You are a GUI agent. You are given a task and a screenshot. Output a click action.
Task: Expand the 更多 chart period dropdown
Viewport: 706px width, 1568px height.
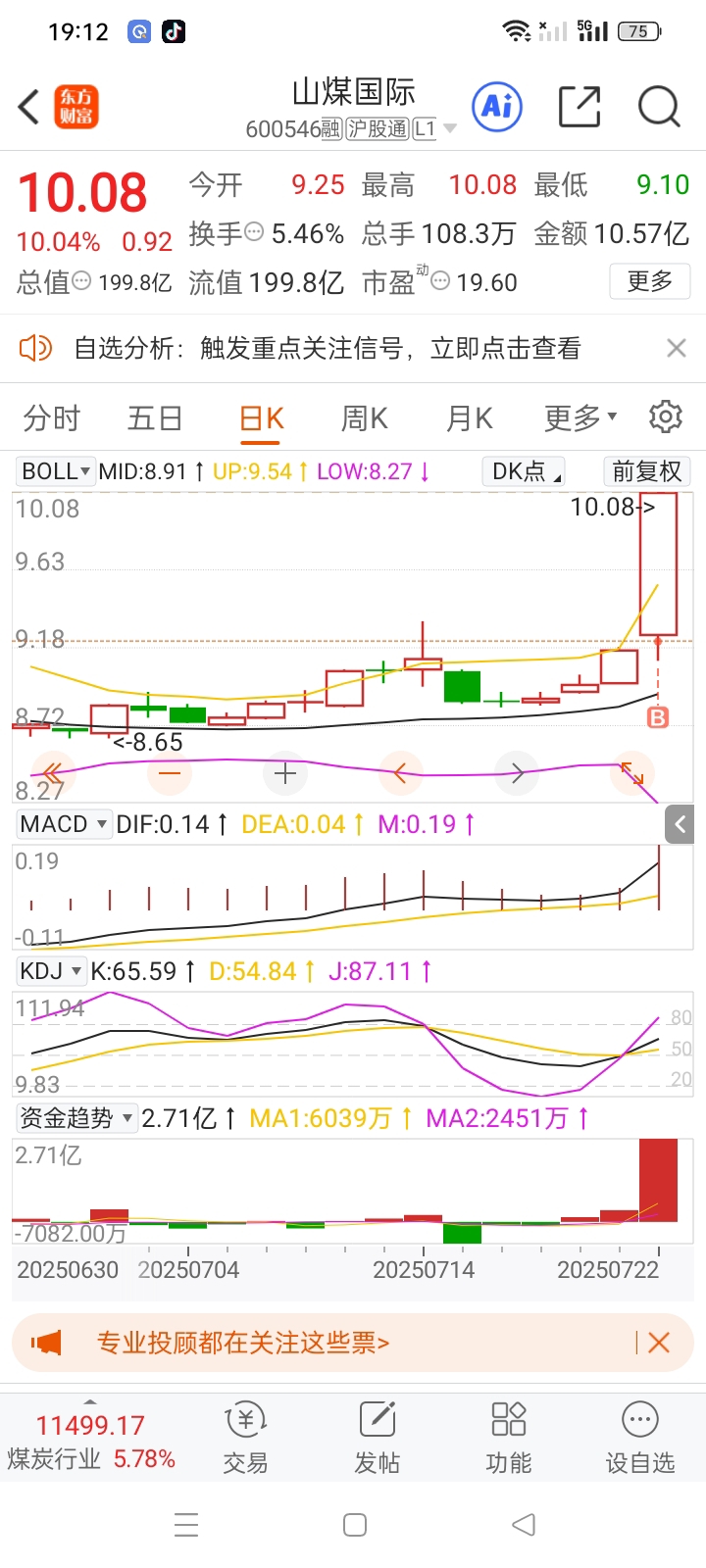tap(580, 418)
